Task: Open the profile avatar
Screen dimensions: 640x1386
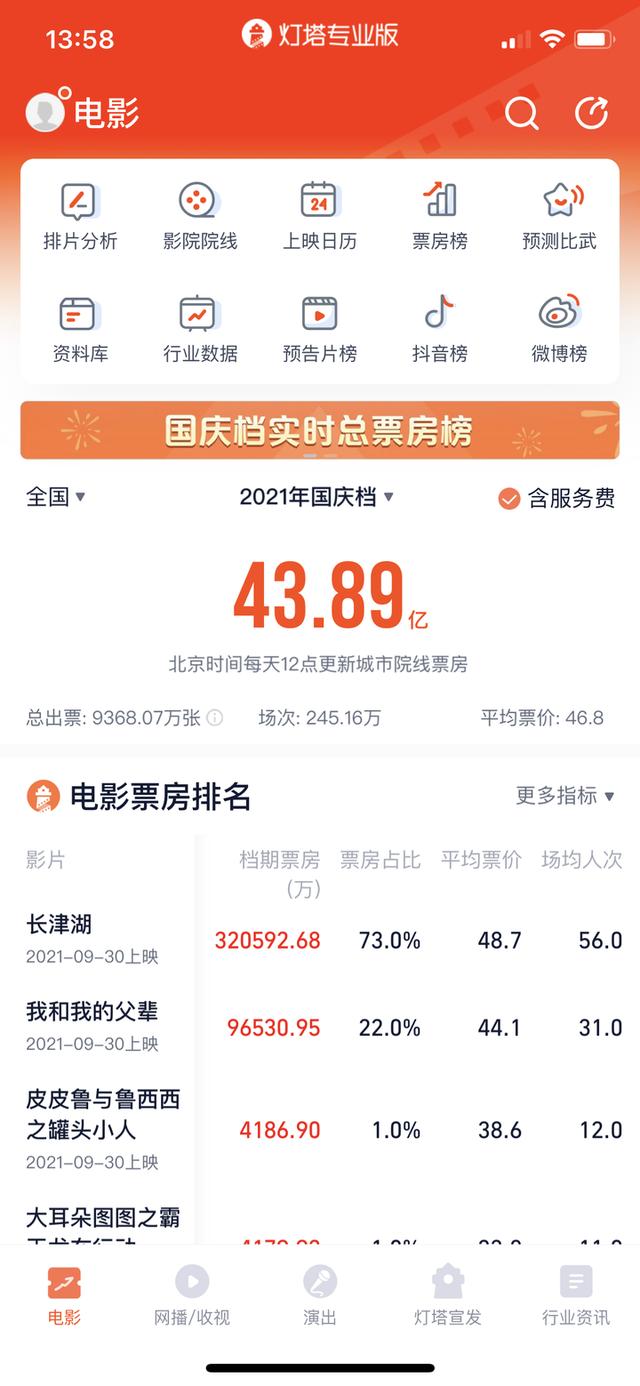Action: coord(45,112)
